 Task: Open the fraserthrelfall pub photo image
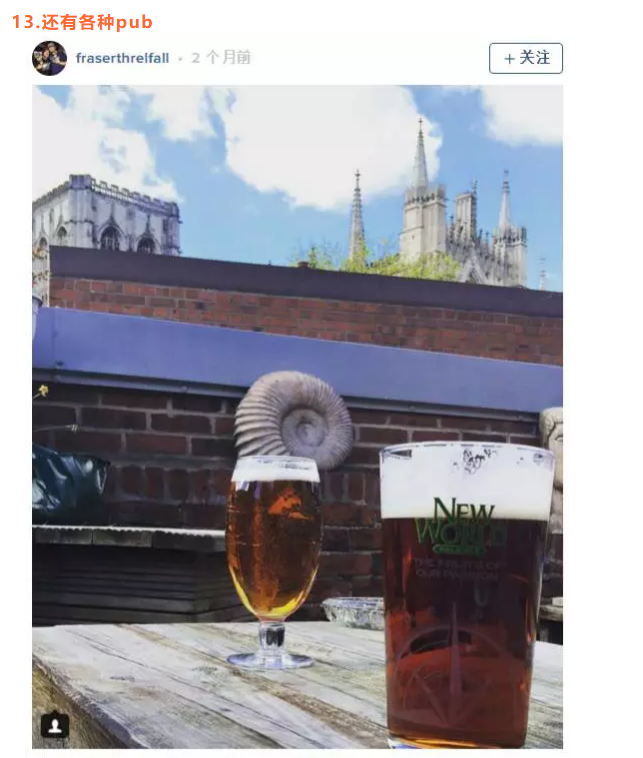[297, 416]
